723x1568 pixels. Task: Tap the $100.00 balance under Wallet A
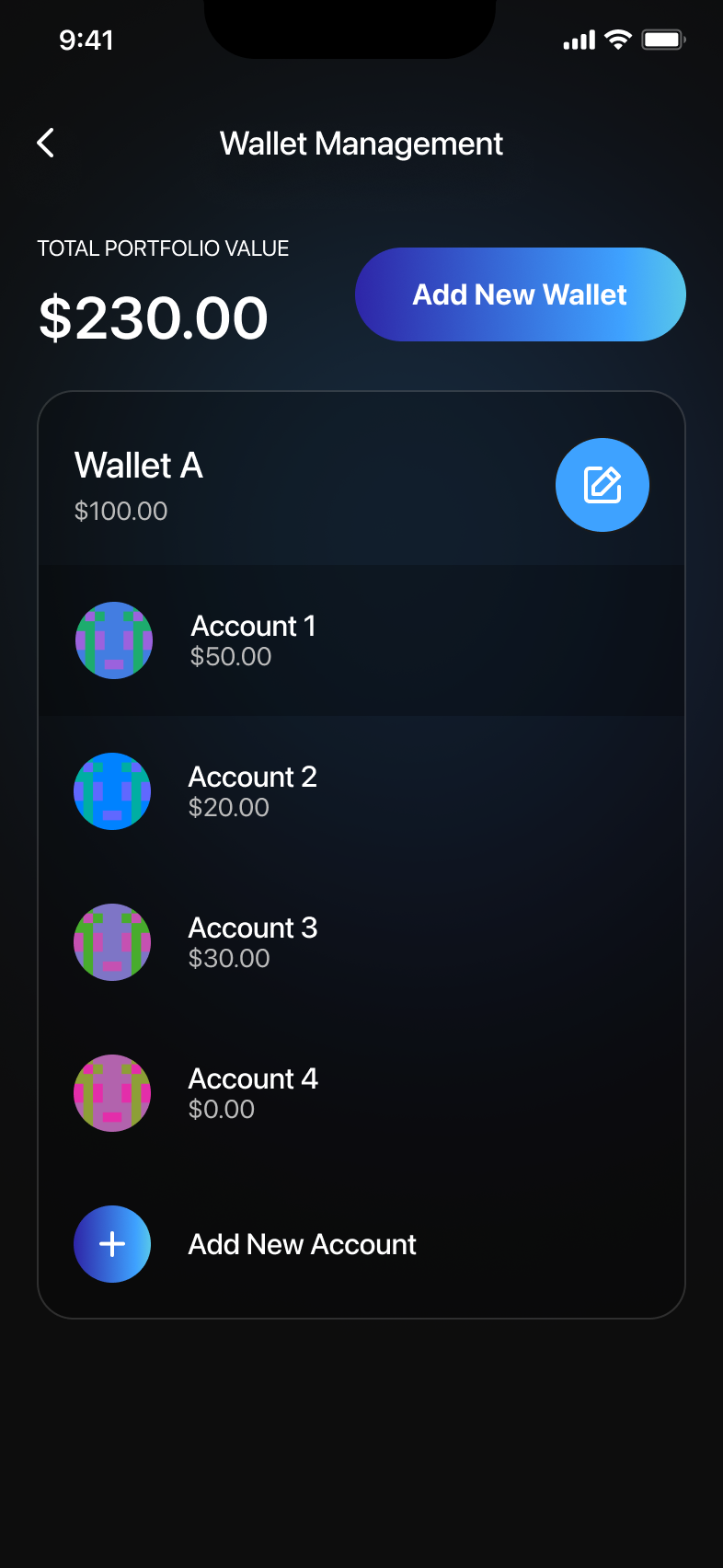point(121,511)
